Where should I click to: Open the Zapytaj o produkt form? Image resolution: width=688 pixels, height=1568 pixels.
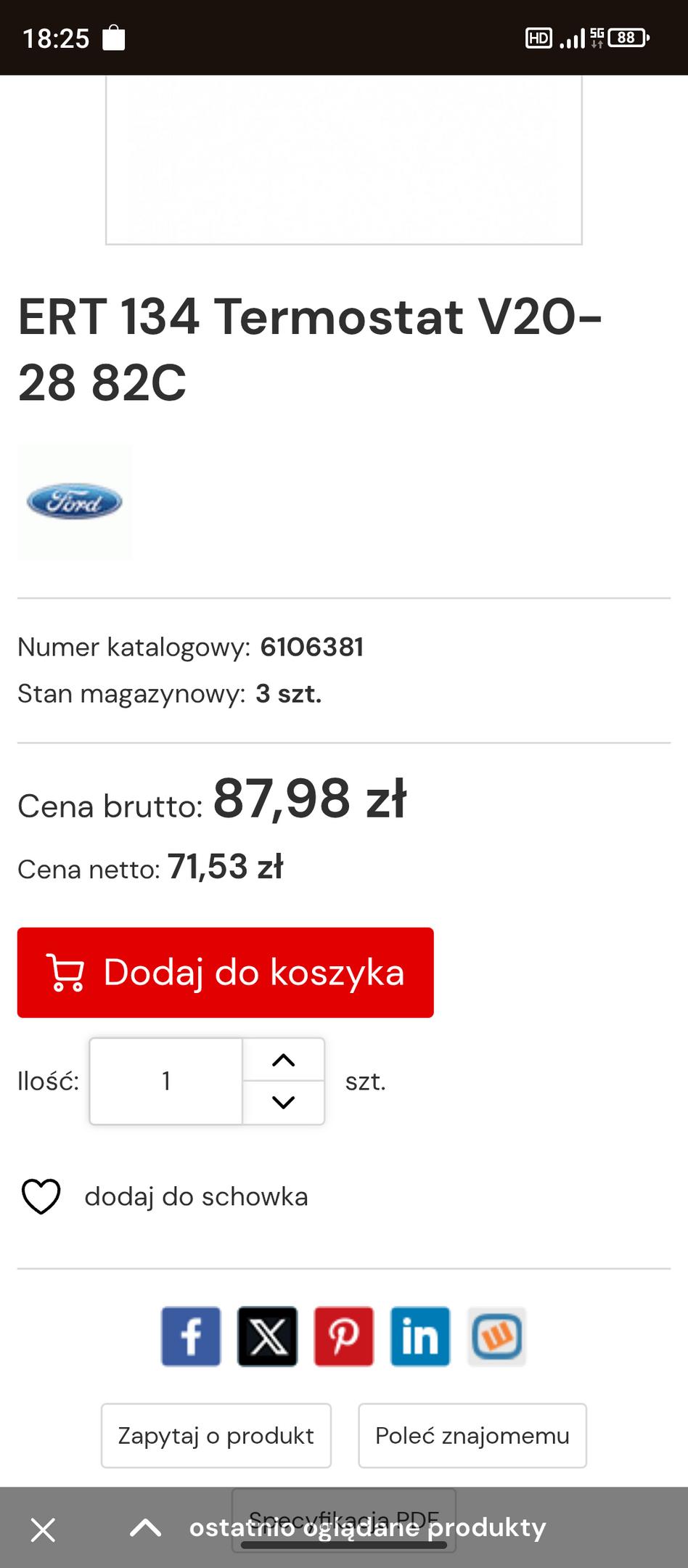[x=216, y=1435]
